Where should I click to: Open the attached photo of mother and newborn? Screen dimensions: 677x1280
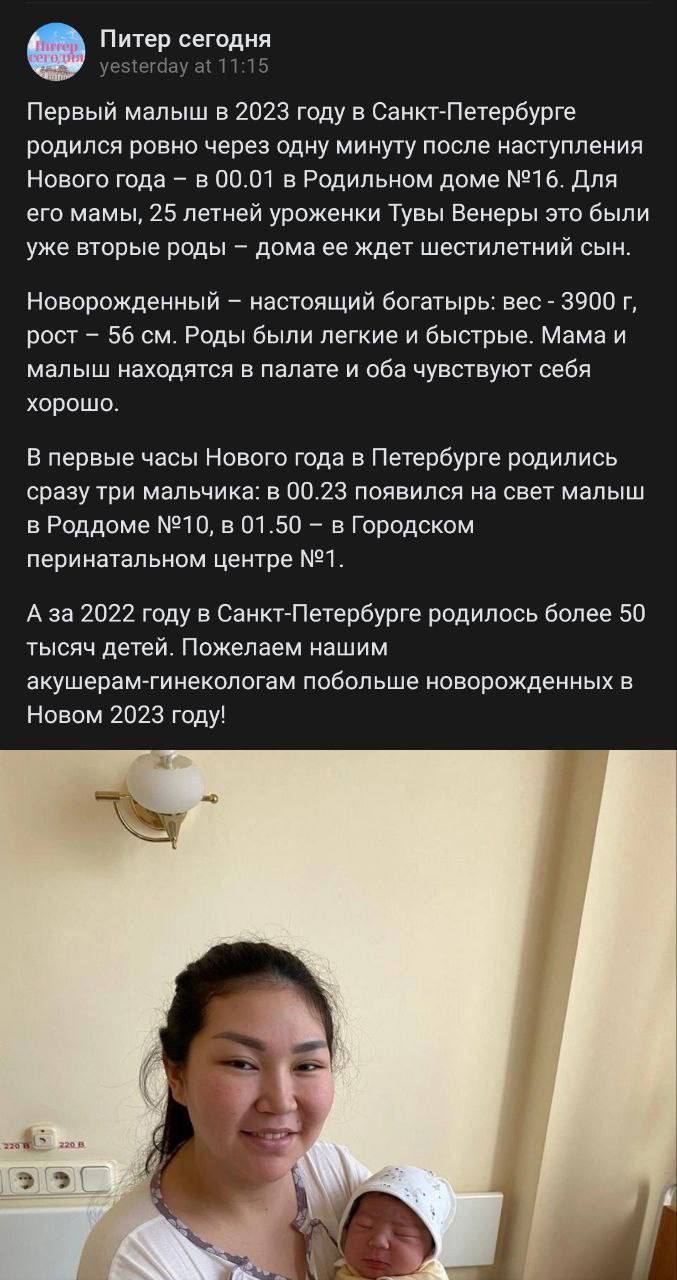coord(338,1014)
